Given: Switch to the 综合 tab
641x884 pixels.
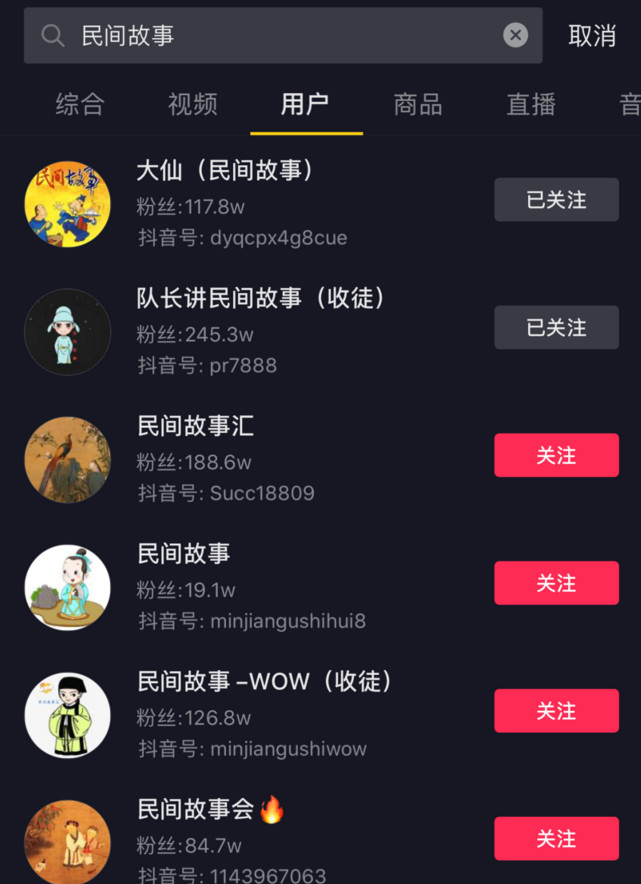Looking at the screenshot, I should point(80,104).
